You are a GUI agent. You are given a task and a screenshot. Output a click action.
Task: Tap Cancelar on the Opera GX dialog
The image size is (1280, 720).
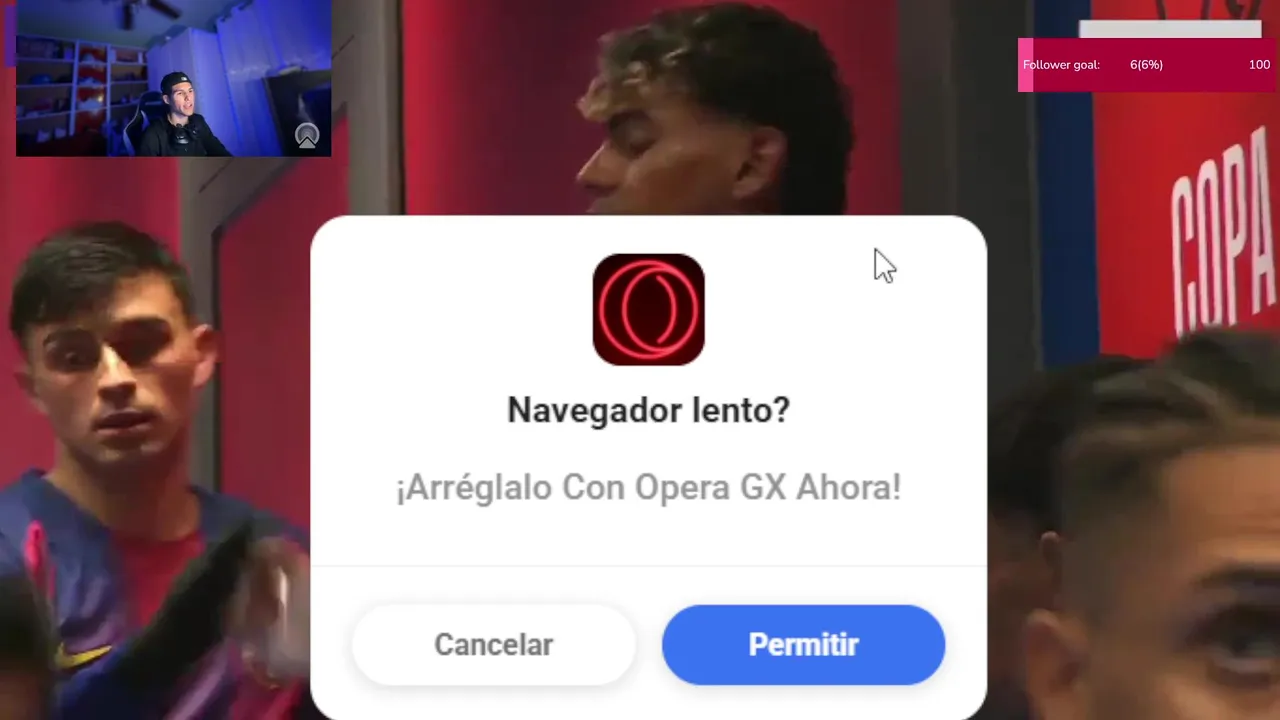point(493,645)
